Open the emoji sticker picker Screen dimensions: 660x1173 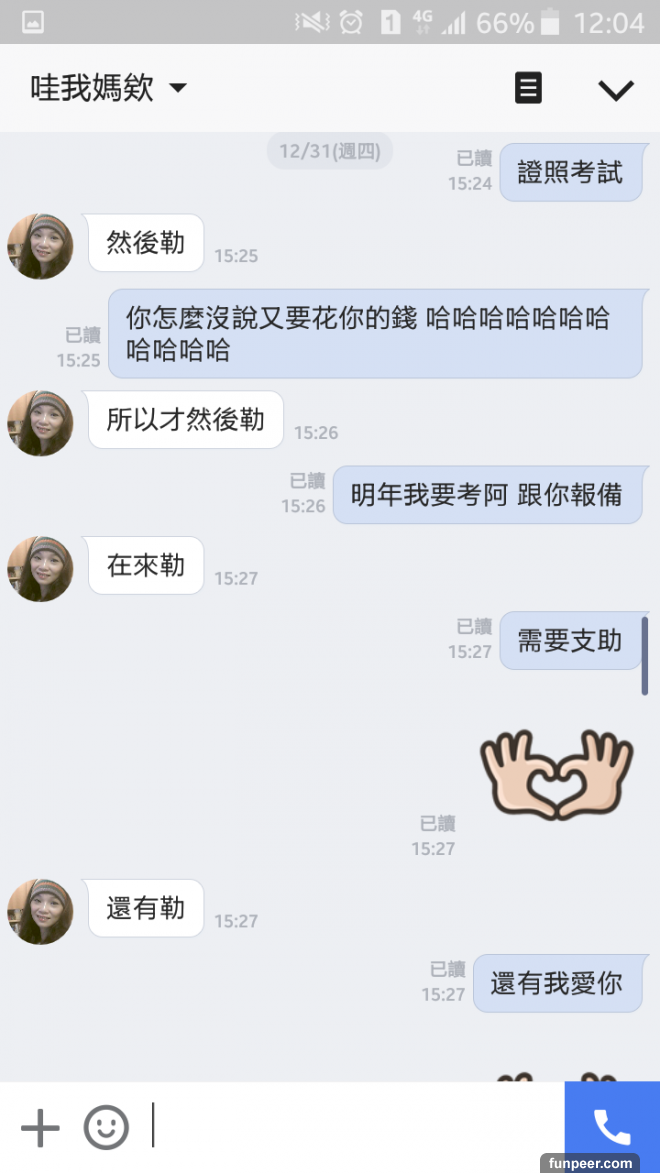106,1128
